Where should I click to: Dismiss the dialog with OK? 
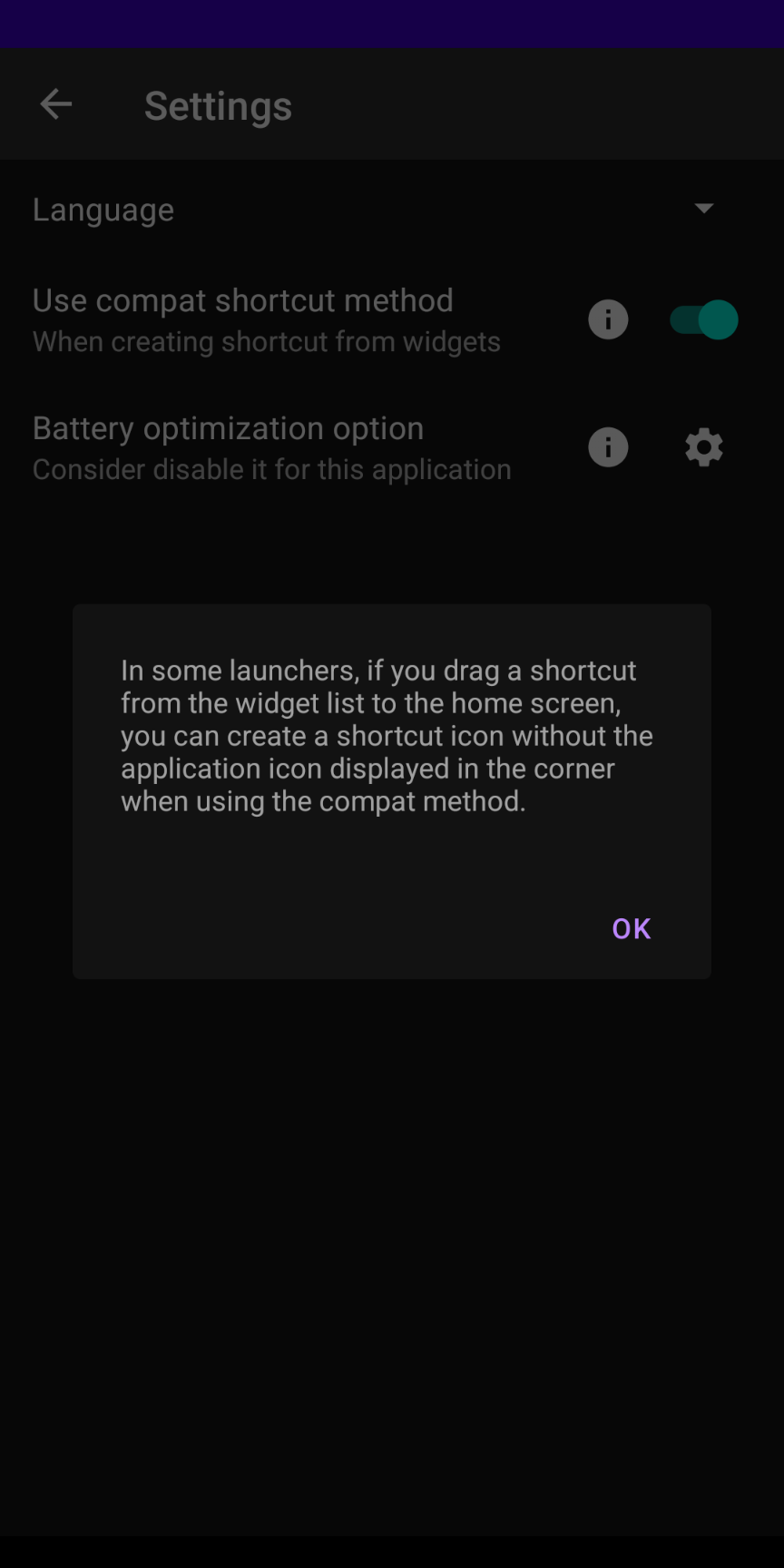[631, 928]
